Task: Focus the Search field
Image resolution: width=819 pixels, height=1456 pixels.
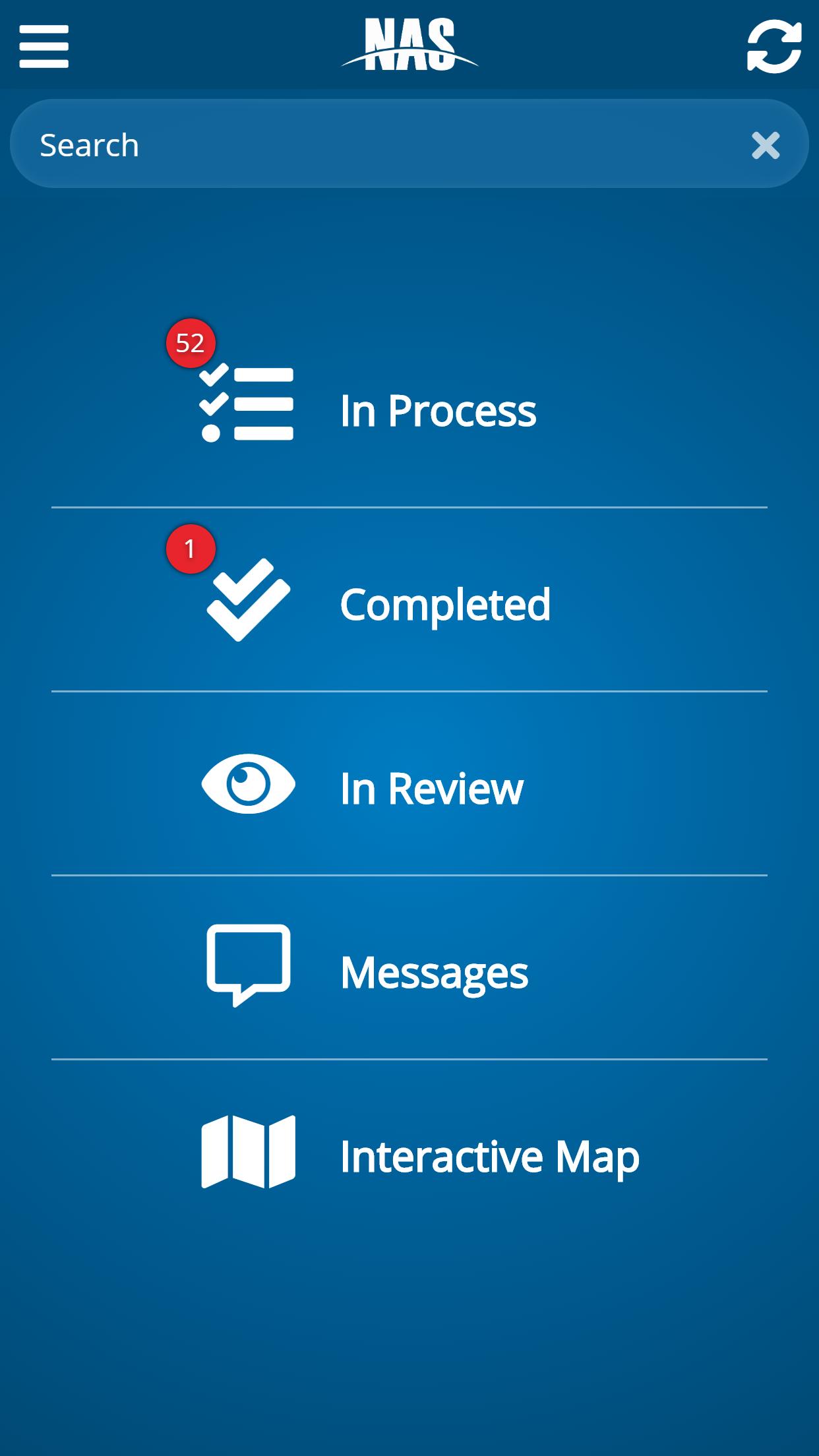Action: (x=382, y=144)
